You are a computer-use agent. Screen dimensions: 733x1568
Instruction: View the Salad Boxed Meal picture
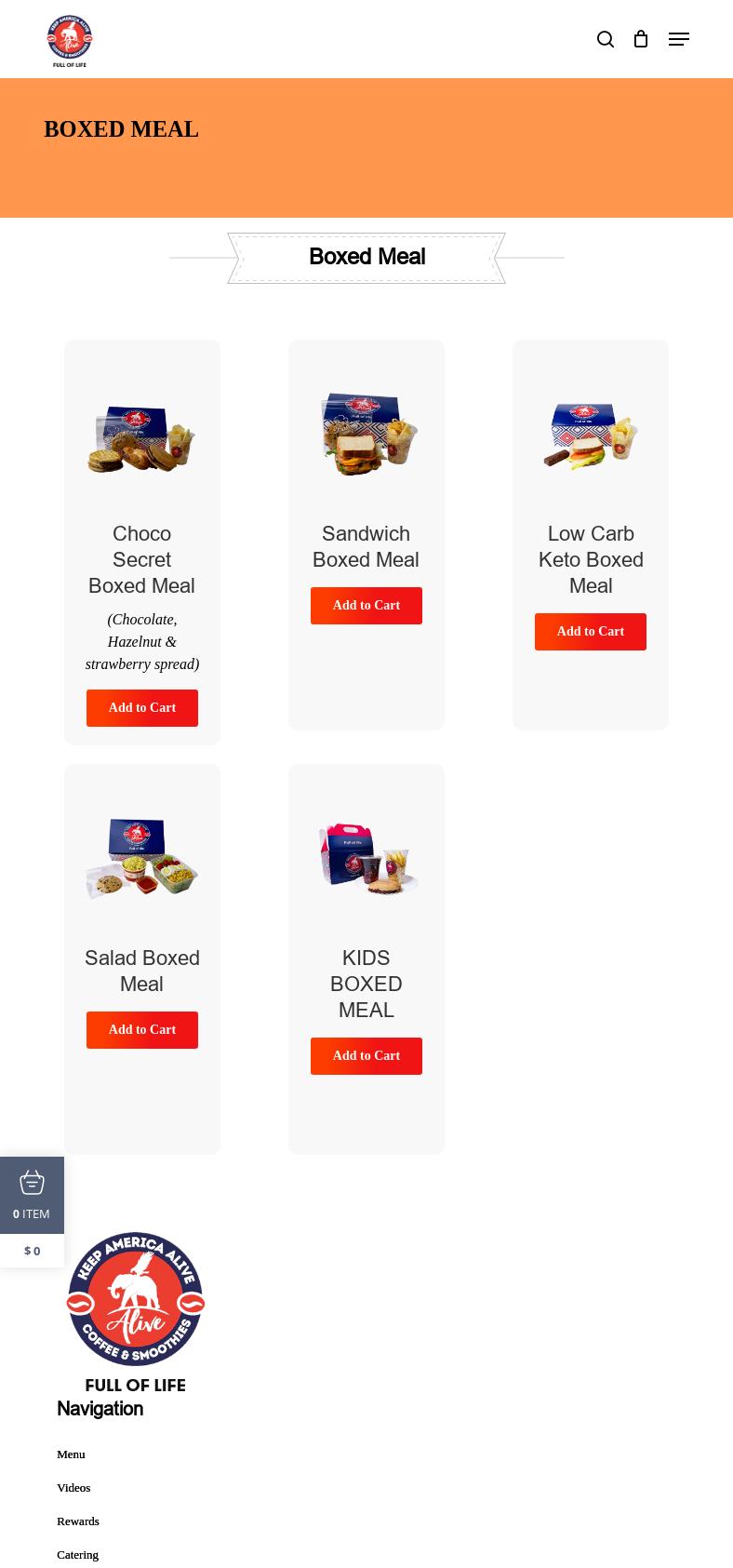click(x=142, y=859)
